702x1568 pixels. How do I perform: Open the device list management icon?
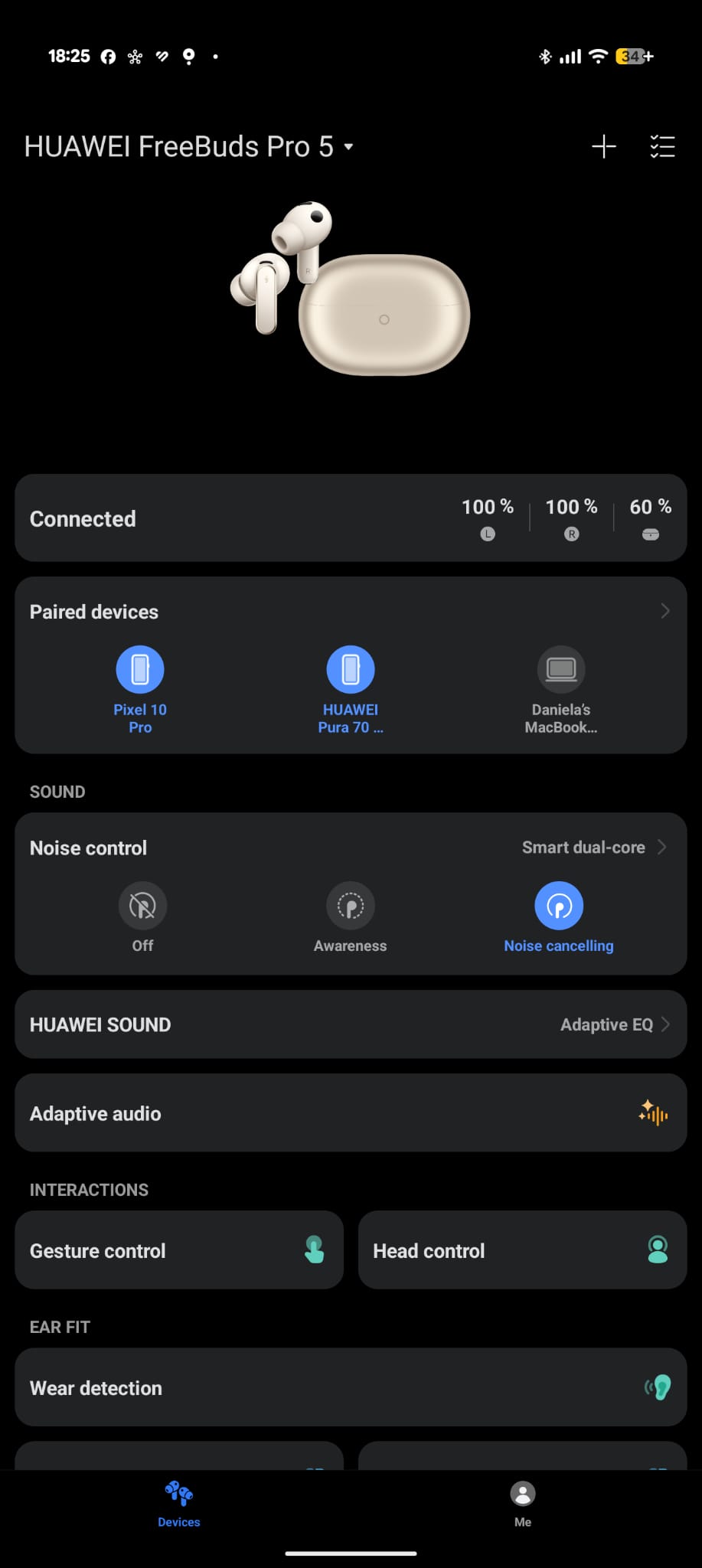[662, 146]
